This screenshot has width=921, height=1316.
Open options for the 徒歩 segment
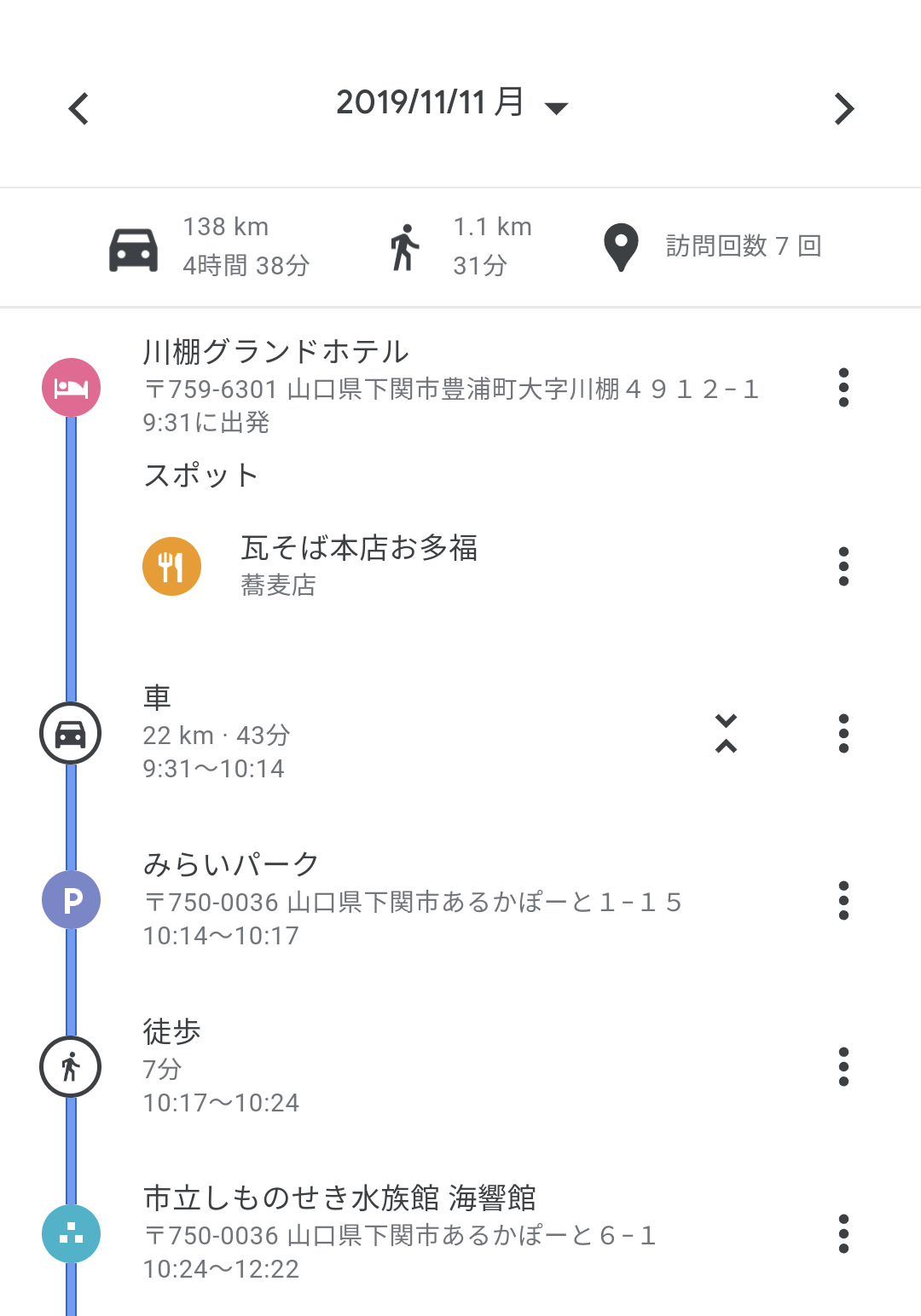(x=843, y=1067)
